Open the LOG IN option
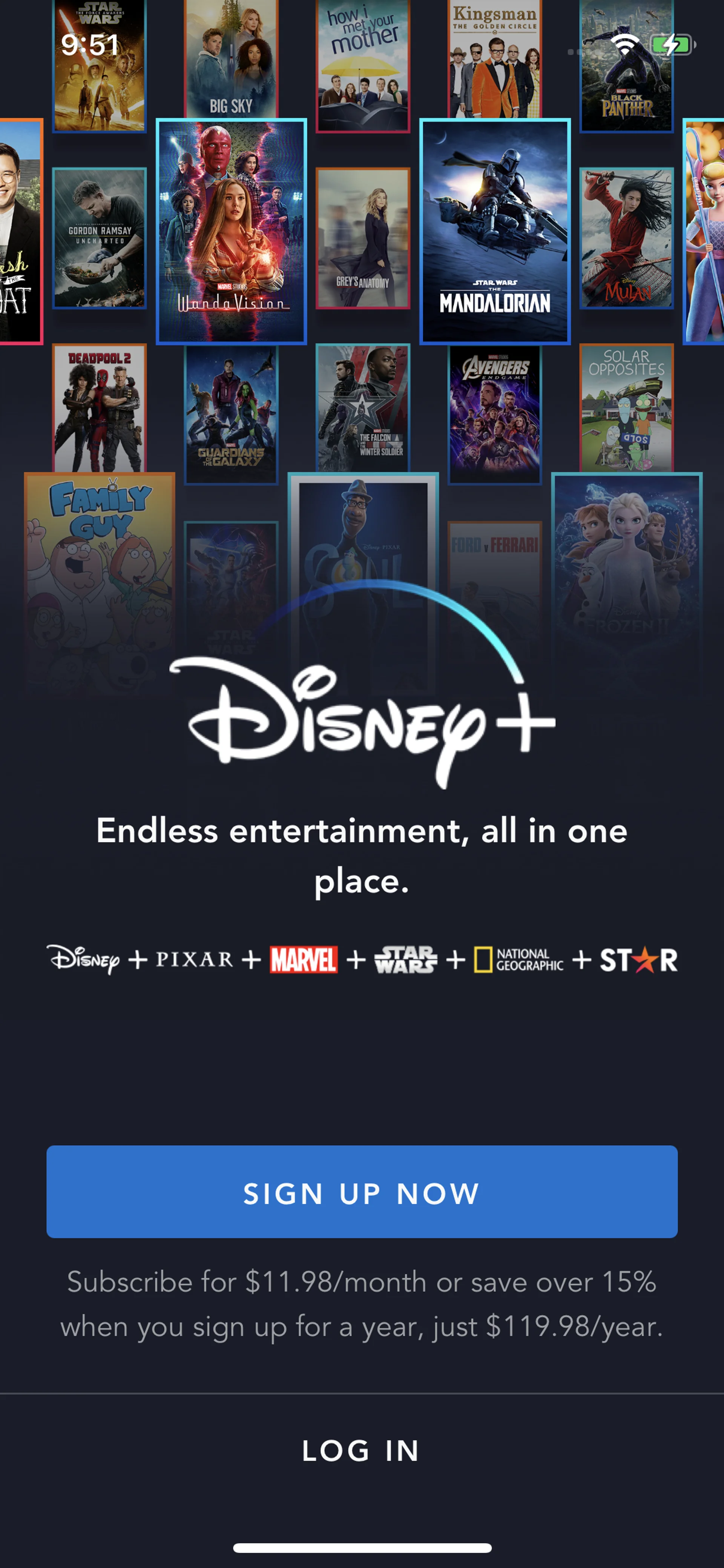The image size is (724, 1568). (361, 1451)
